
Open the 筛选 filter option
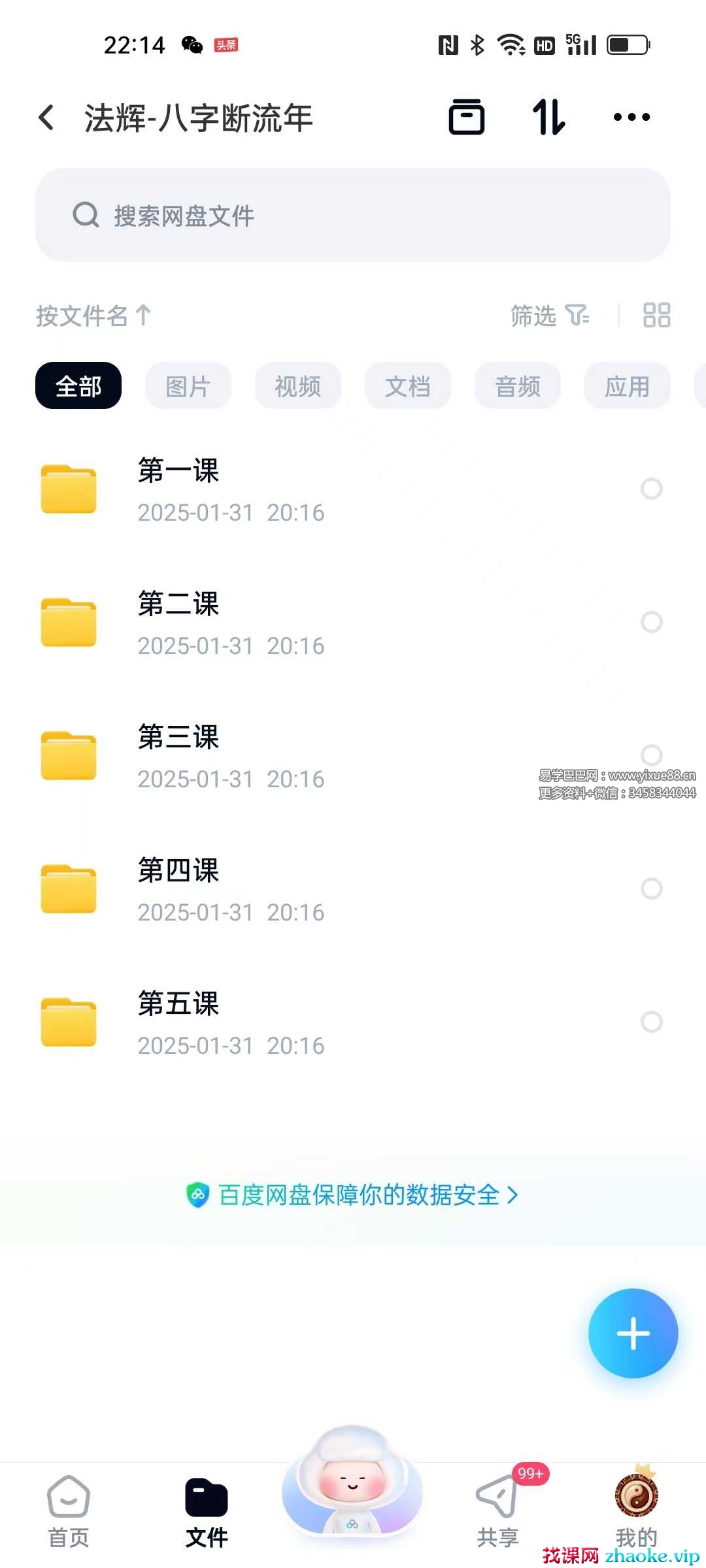pyautogui.click(x=549, y=316)
